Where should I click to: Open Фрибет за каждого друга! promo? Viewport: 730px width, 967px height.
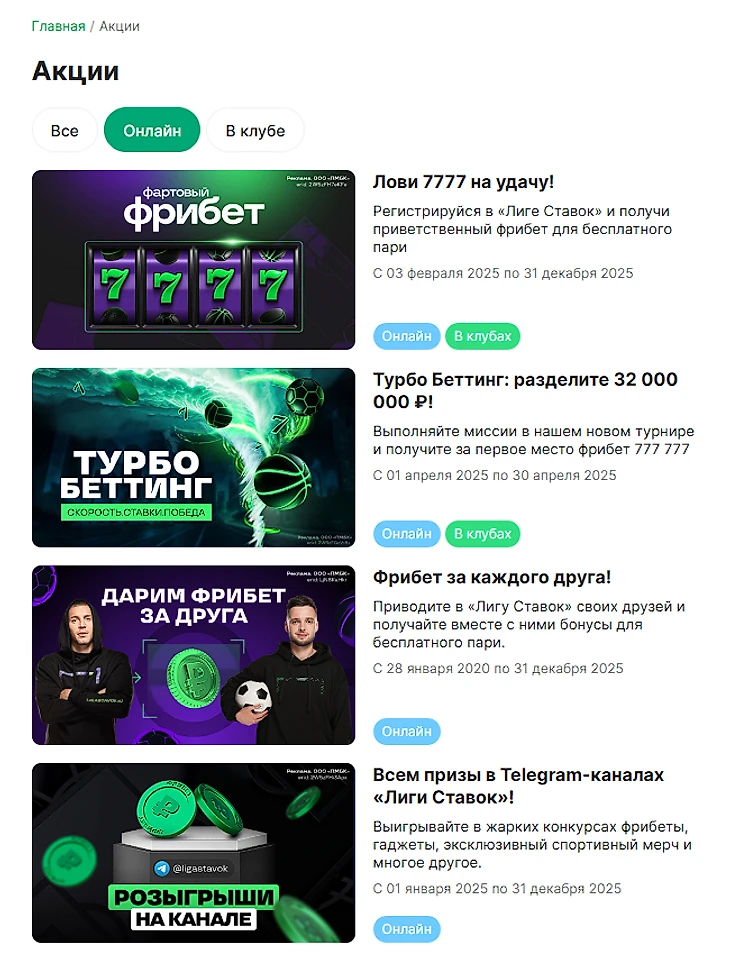coord(491,578)
